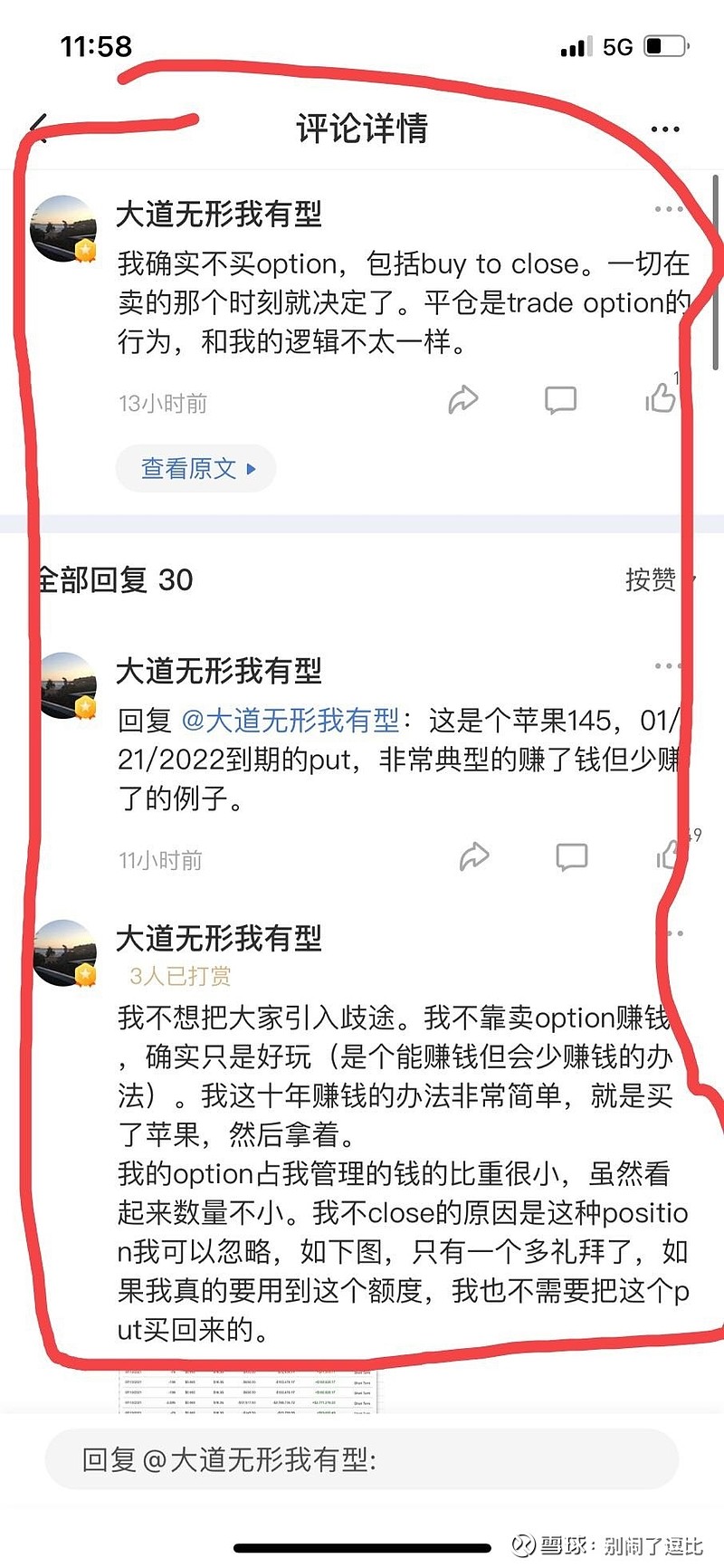Open the comment bubble icon on first comment
724x1568 pixels.
point(561,398)
